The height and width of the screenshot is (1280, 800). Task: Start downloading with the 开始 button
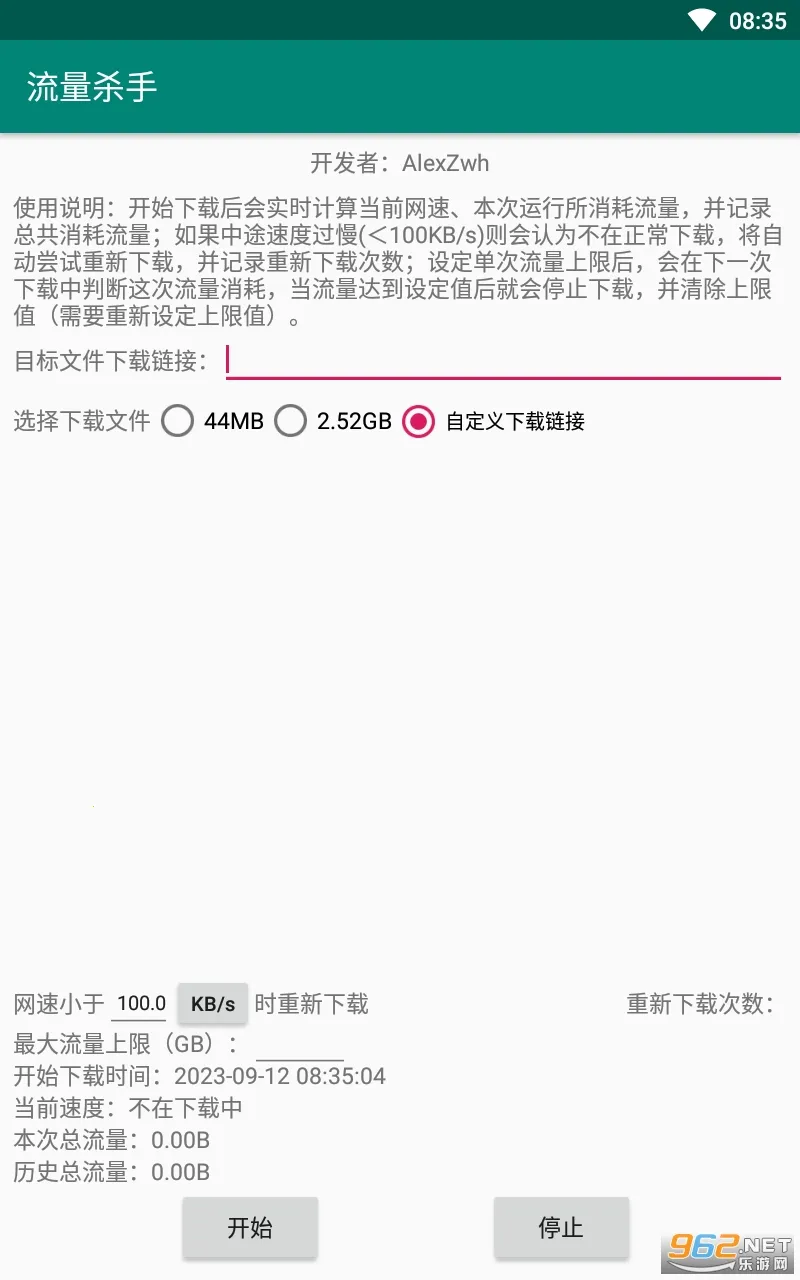(249, 1227)
